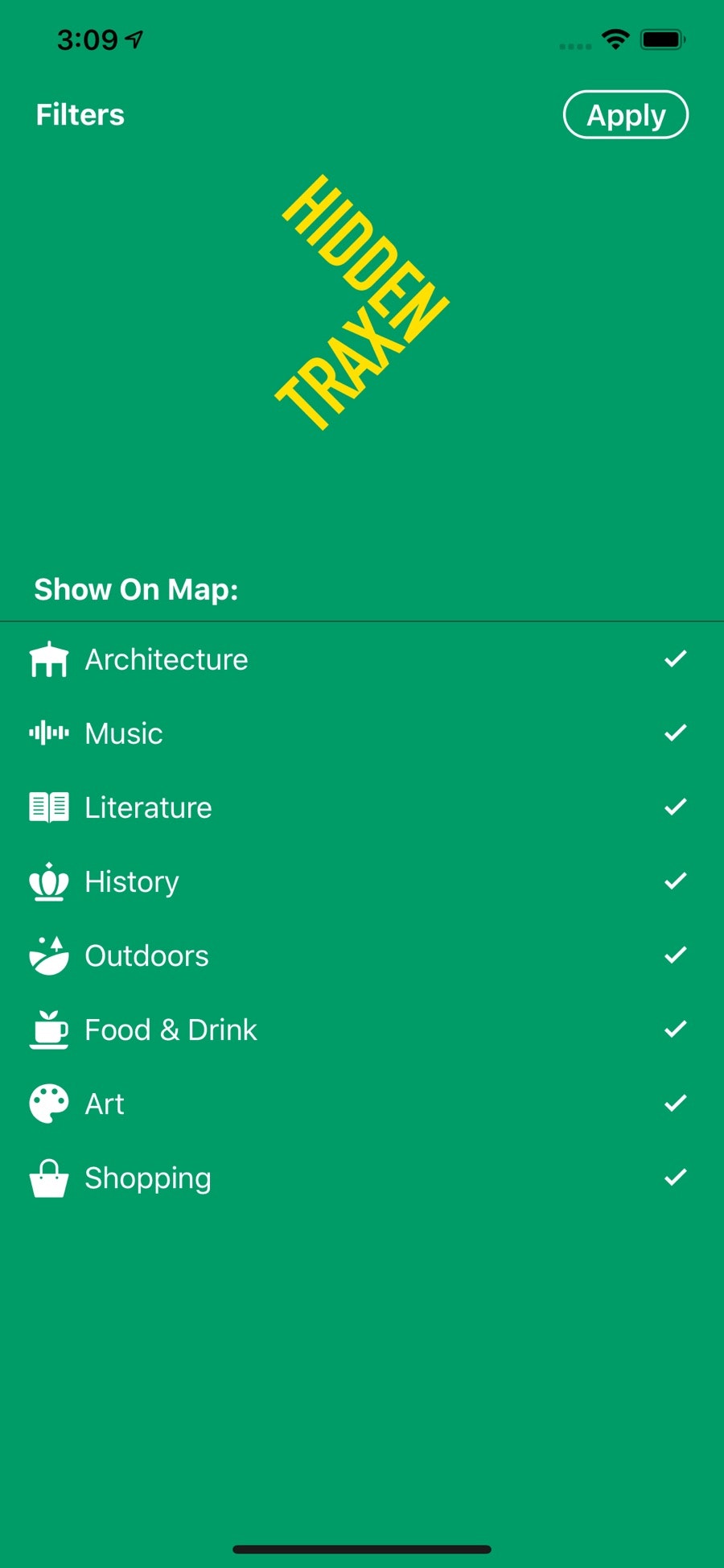The width and height of the screenshot is (724, 1568).
Task: Click the Filters heading
Action: [79, 115]
